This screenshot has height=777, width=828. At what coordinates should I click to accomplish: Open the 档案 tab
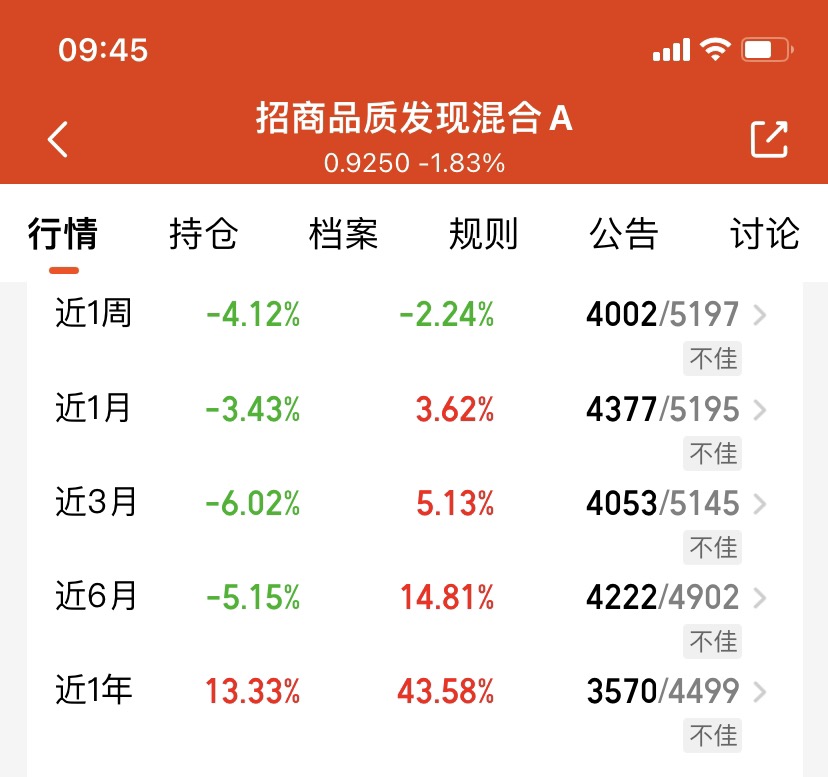(344, 233)
